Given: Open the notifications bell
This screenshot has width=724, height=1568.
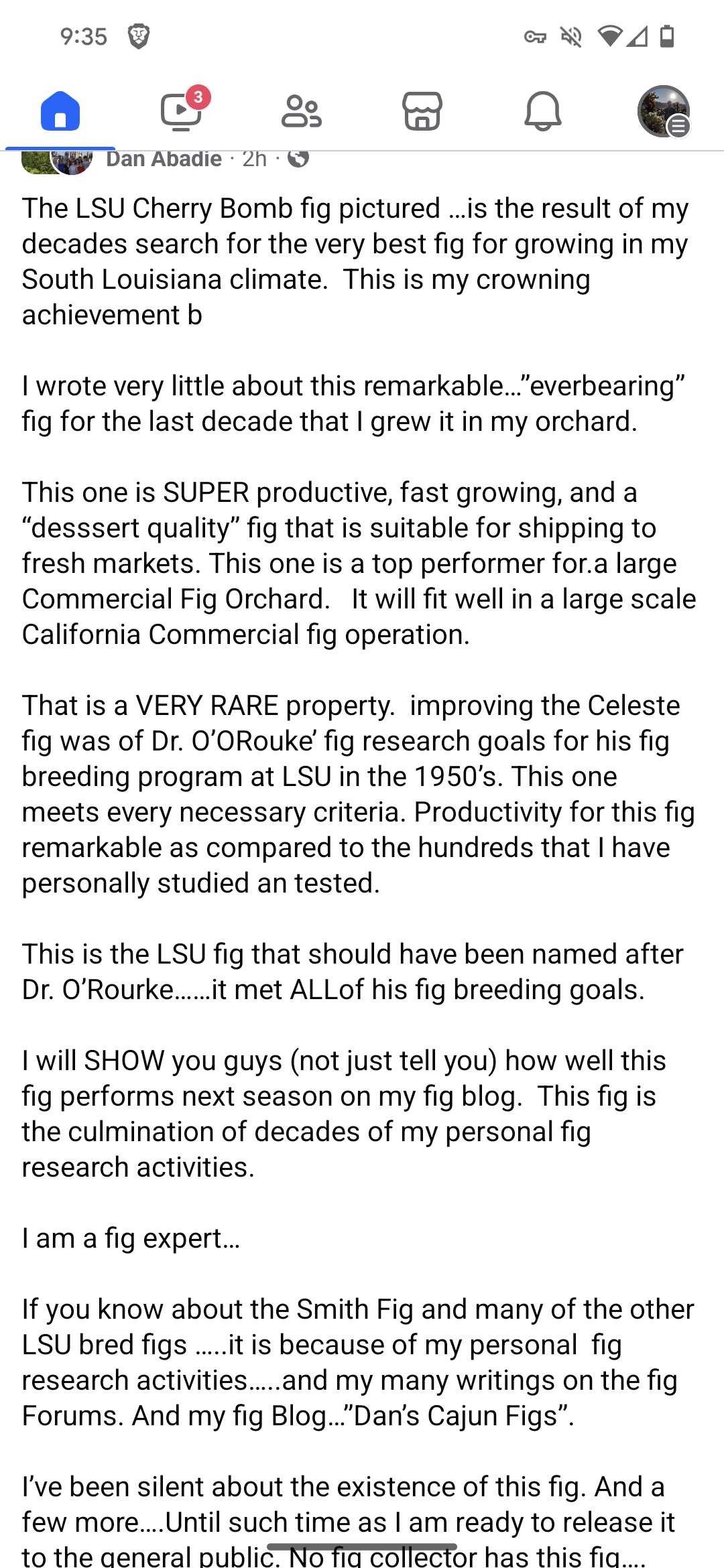Looking at the screenshot, I should click(x=543, y=111).
